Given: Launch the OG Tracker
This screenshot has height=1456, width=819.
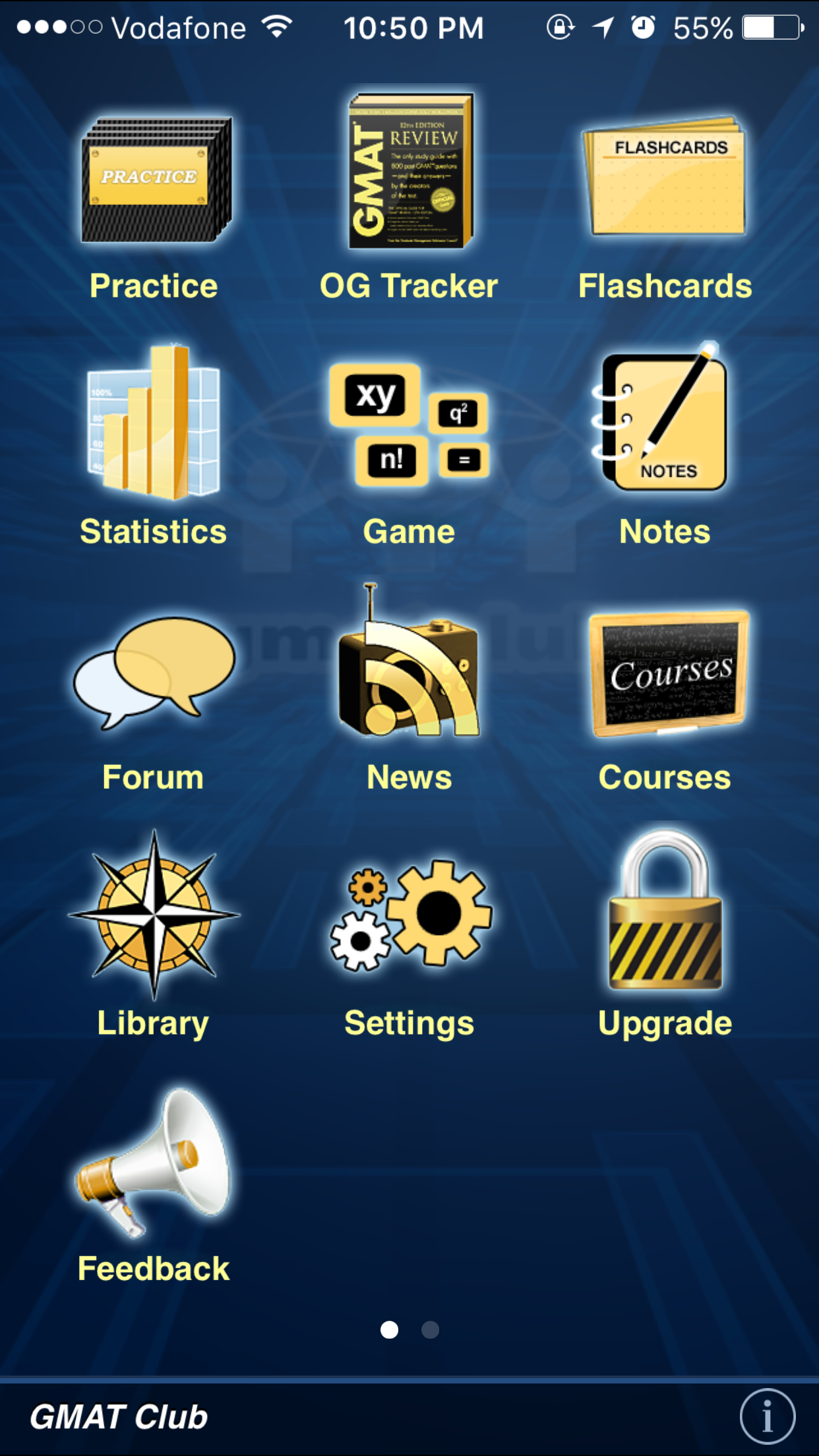Looking at the screenshot, I should point(410,173).
